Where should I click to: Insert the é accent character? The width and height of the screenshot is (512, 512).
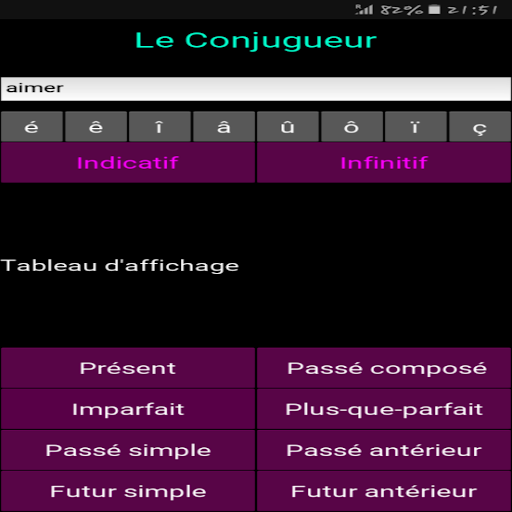[32, 127]
